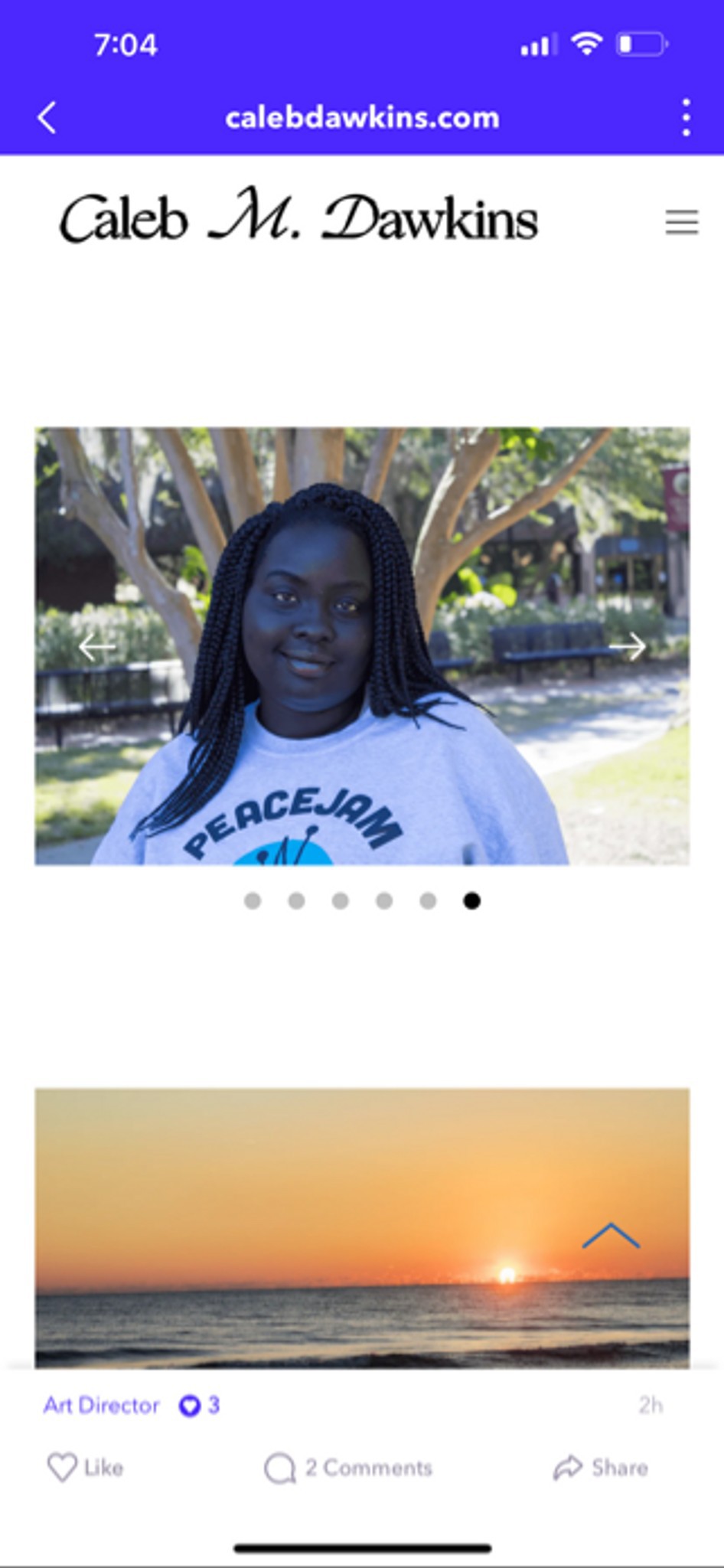Screen dimensions: 724x1568
Task: Show next photo with right arrow
Action: 627,647
